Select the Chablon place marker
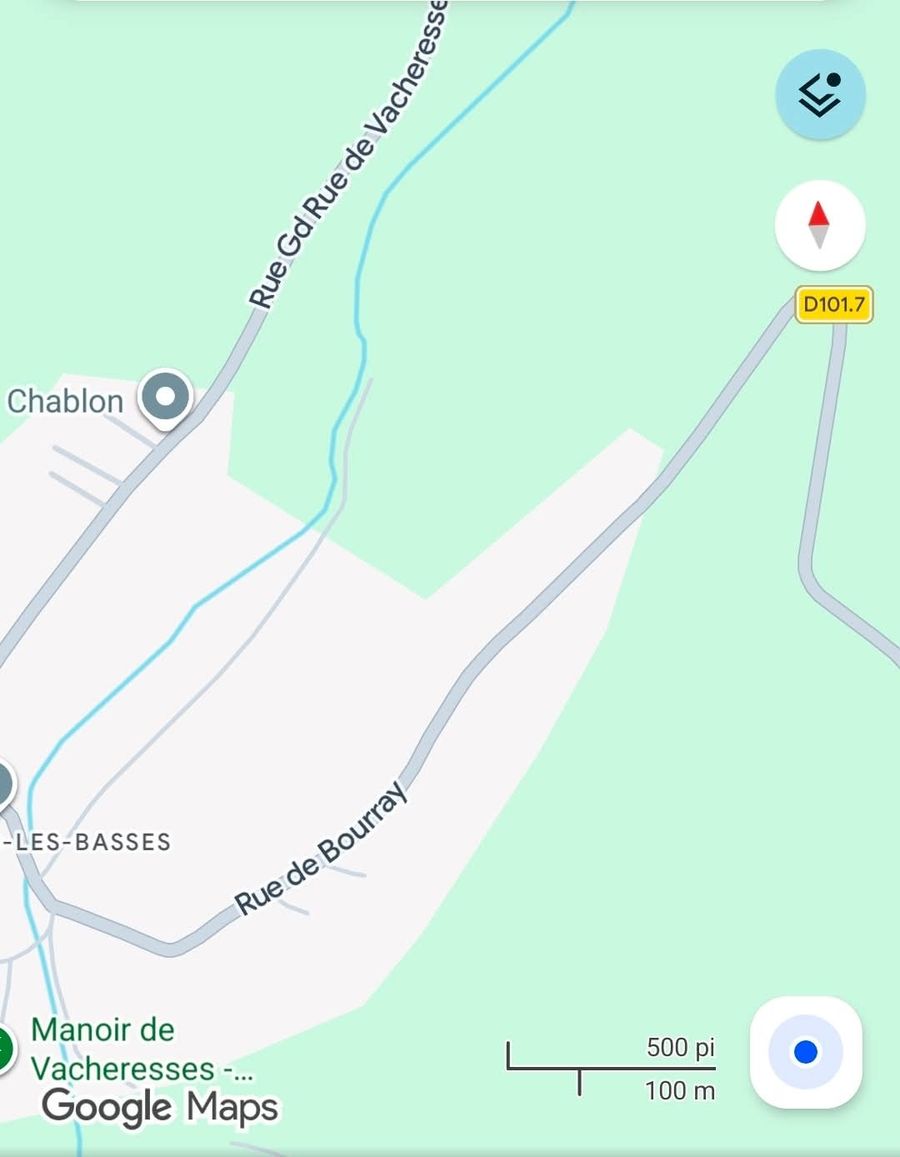This screenshot has width=900, height=1157. (x=166, y=397)
